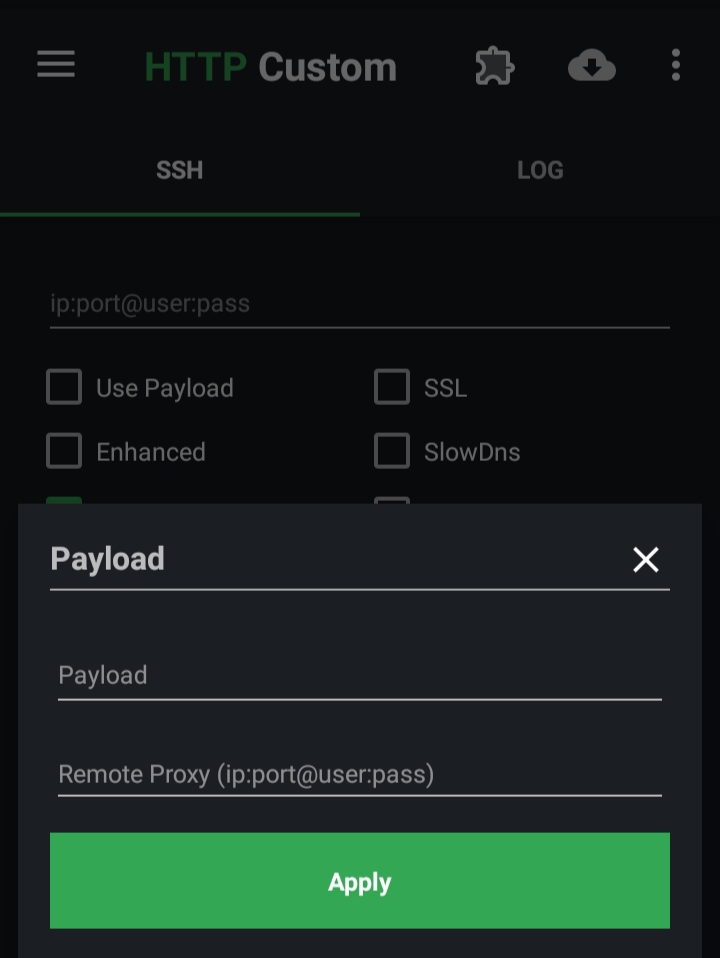Focus the Remote Proxy input field
This screenshot has width=720, height=958.
coord(359,774)
